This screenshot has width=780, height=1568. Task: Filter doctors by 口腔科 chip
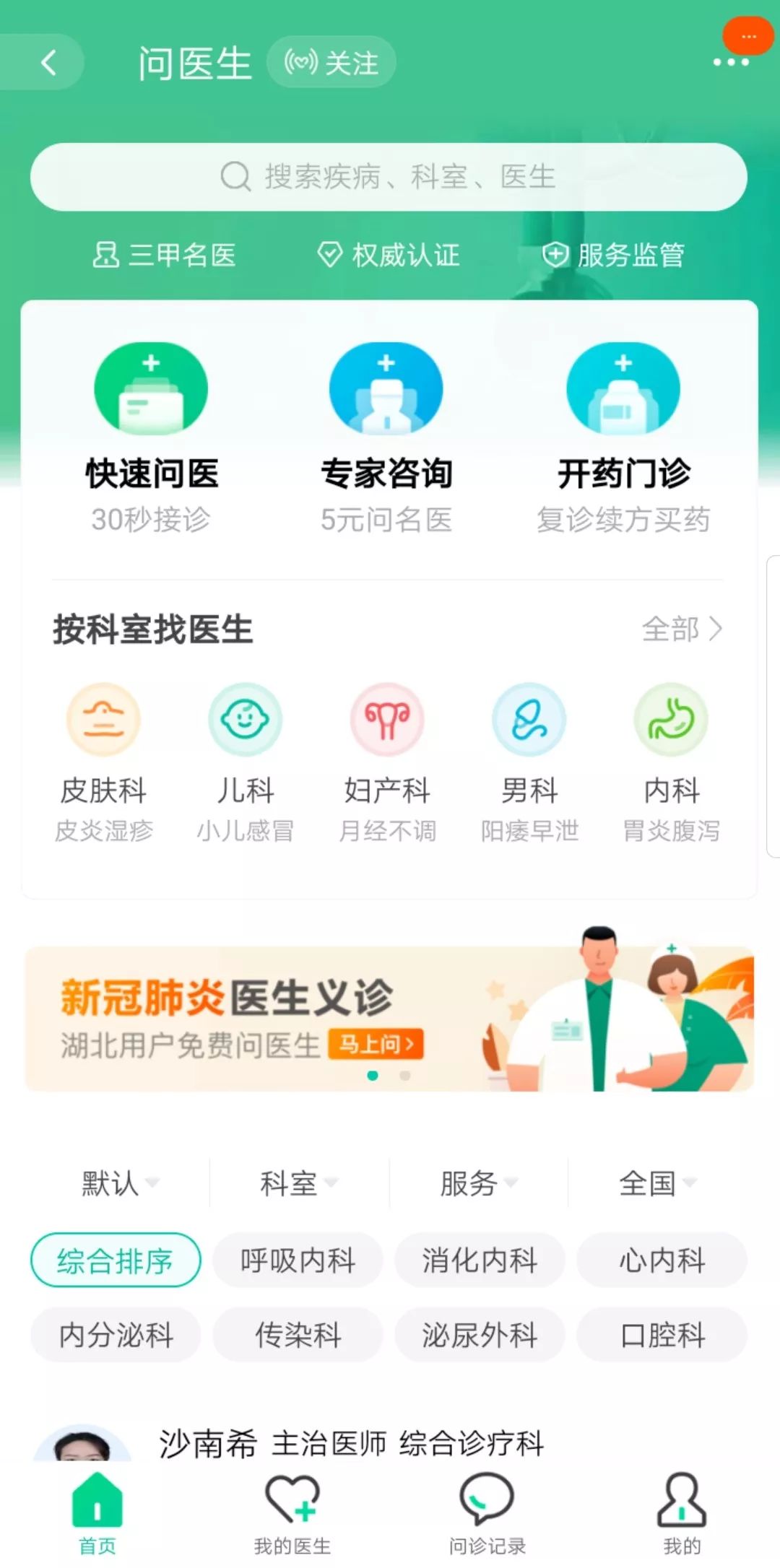click(x=662, y=1335)
